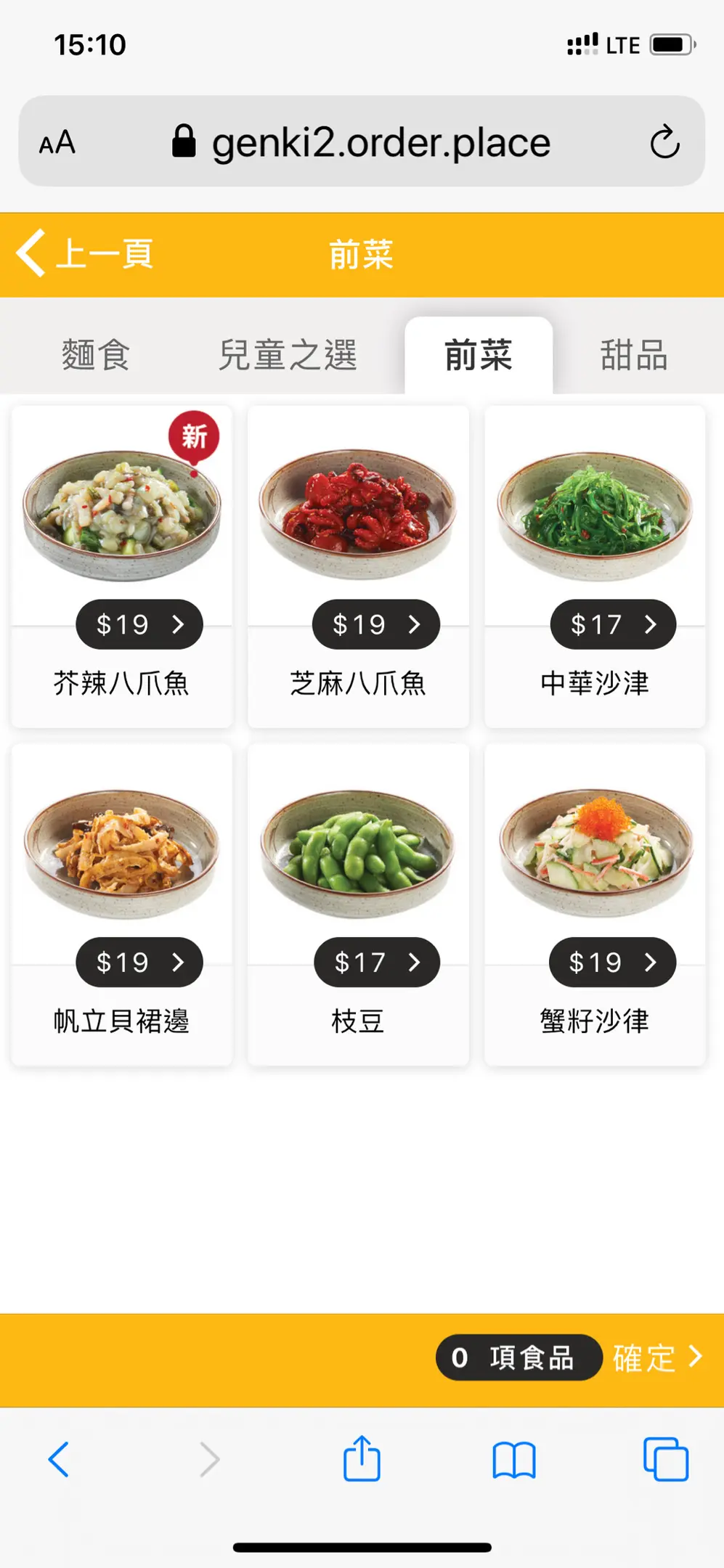Switch to the 兒童之選 tab
This screenshot has height=1568, width=724.
[288, 355]
